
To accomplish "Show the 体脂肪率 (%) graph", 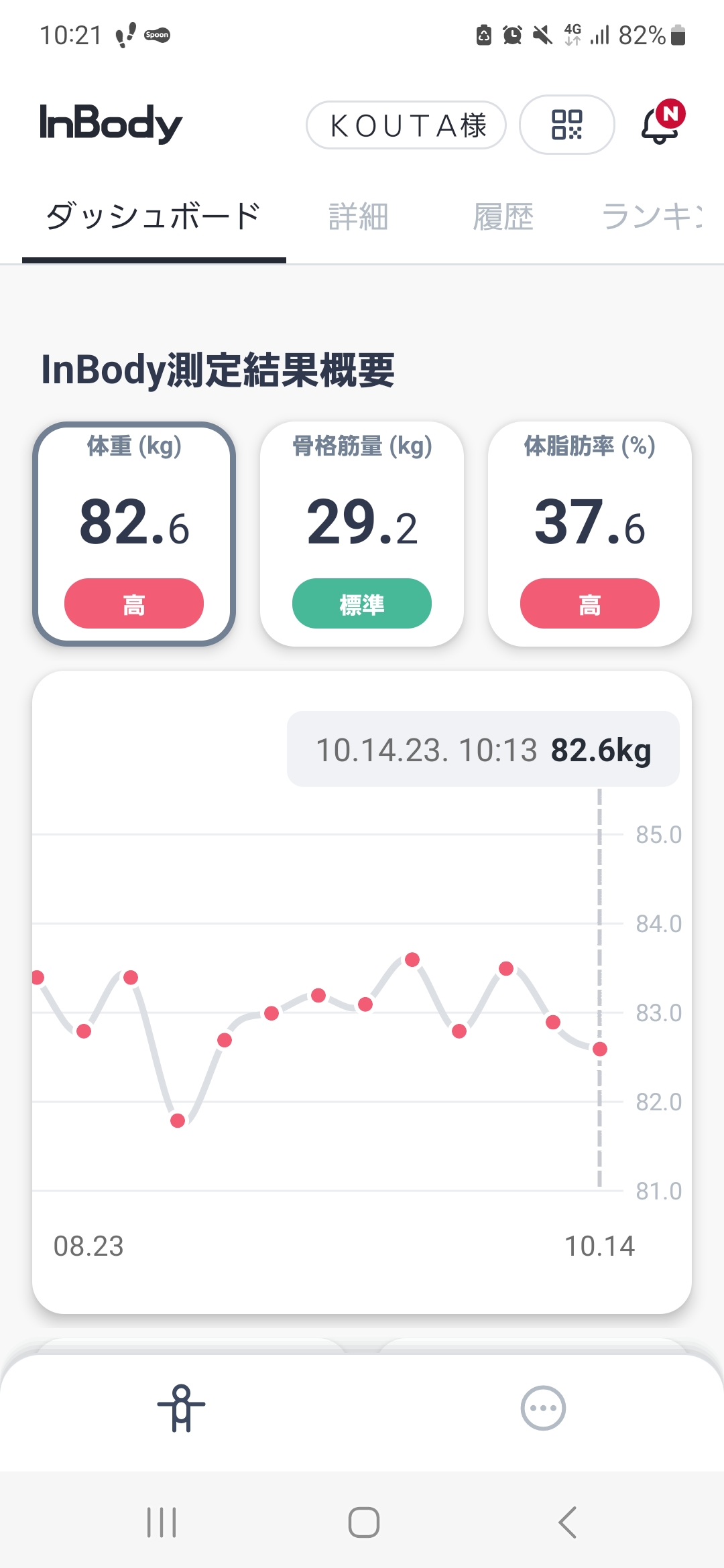I will point(590,534).
